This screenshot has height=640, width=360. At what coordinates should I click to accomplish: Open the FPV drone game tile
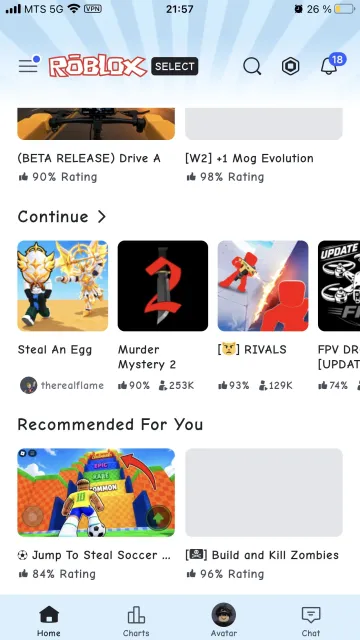339,286
